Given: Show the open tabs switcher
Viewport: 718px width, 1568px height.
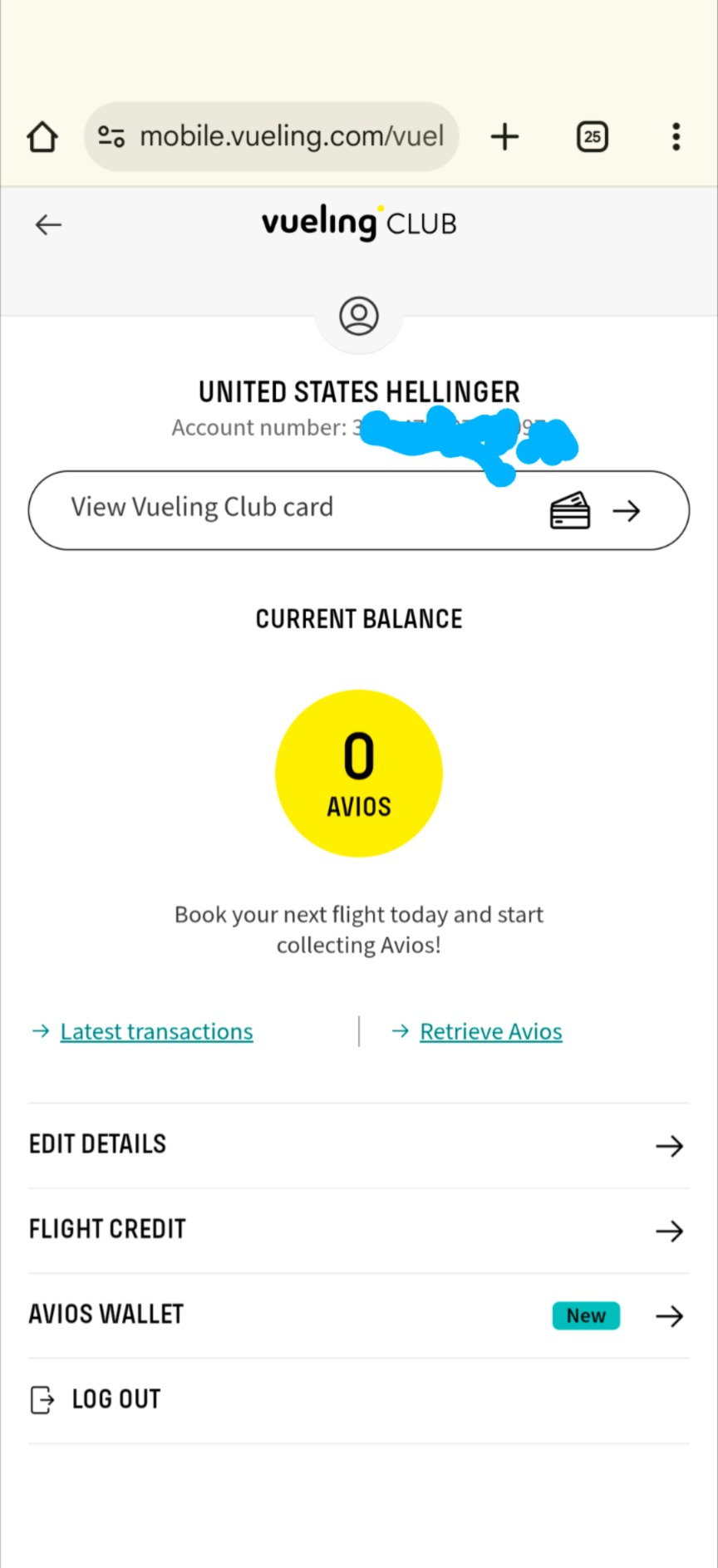Looking at the screenshot, I should pos(593,136).
